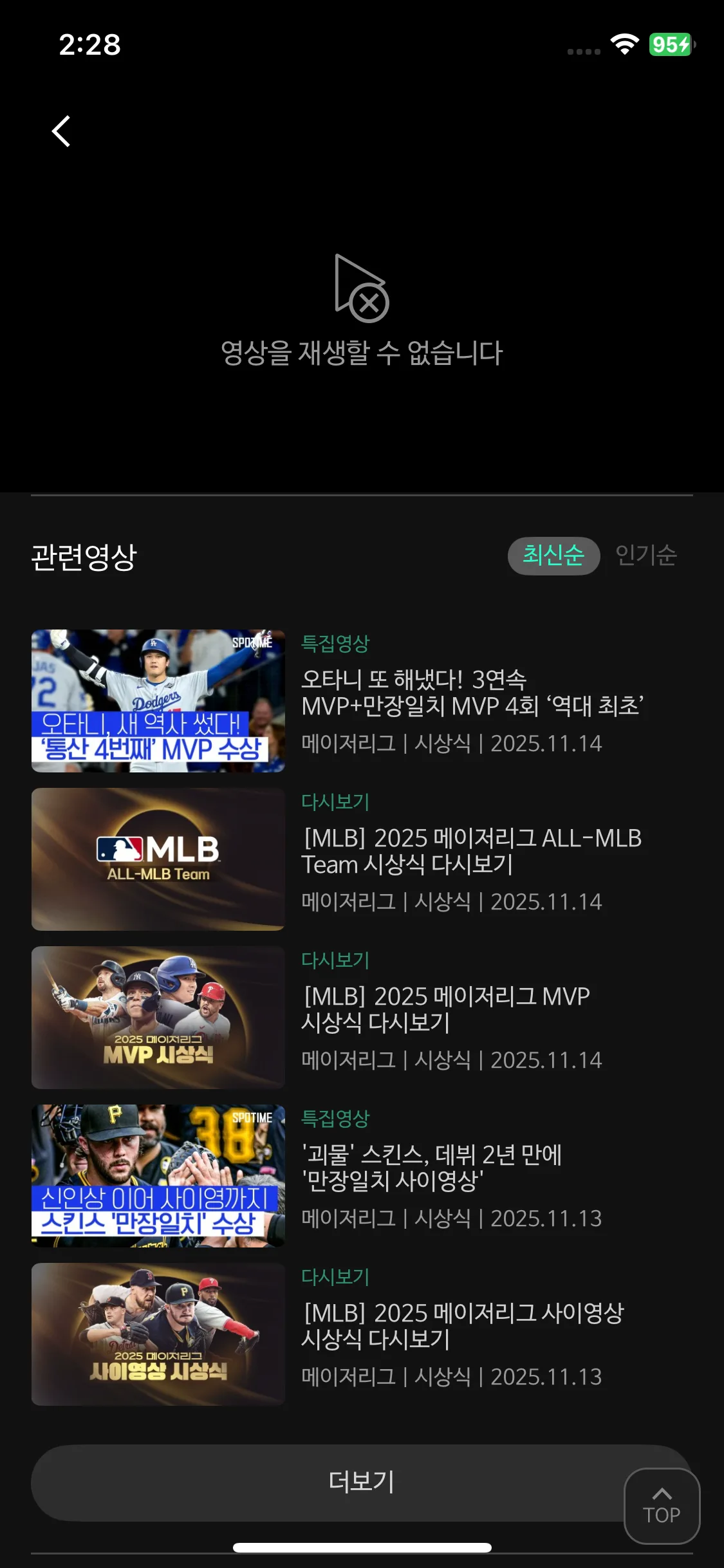
Task: Open the ALL-MLB Team 시상식 다시보기 video
Action: coord(472,851)
